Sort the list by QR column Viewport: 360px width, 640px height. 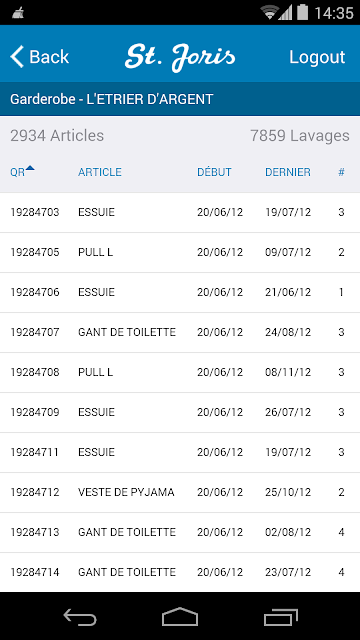(x=22, y=171)
